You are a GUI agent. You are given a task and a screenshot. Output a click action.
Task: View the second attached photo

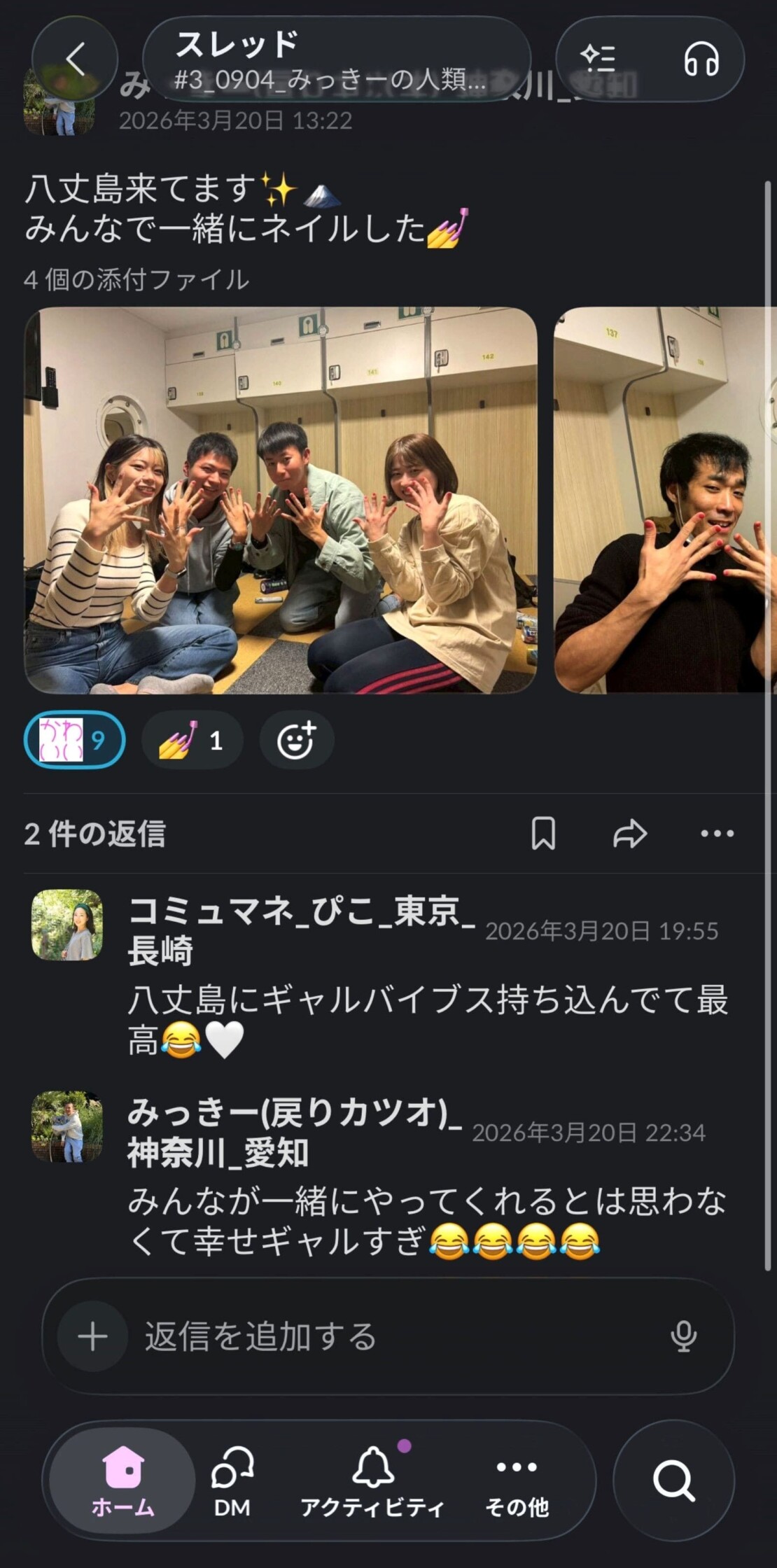pos(665,500)
